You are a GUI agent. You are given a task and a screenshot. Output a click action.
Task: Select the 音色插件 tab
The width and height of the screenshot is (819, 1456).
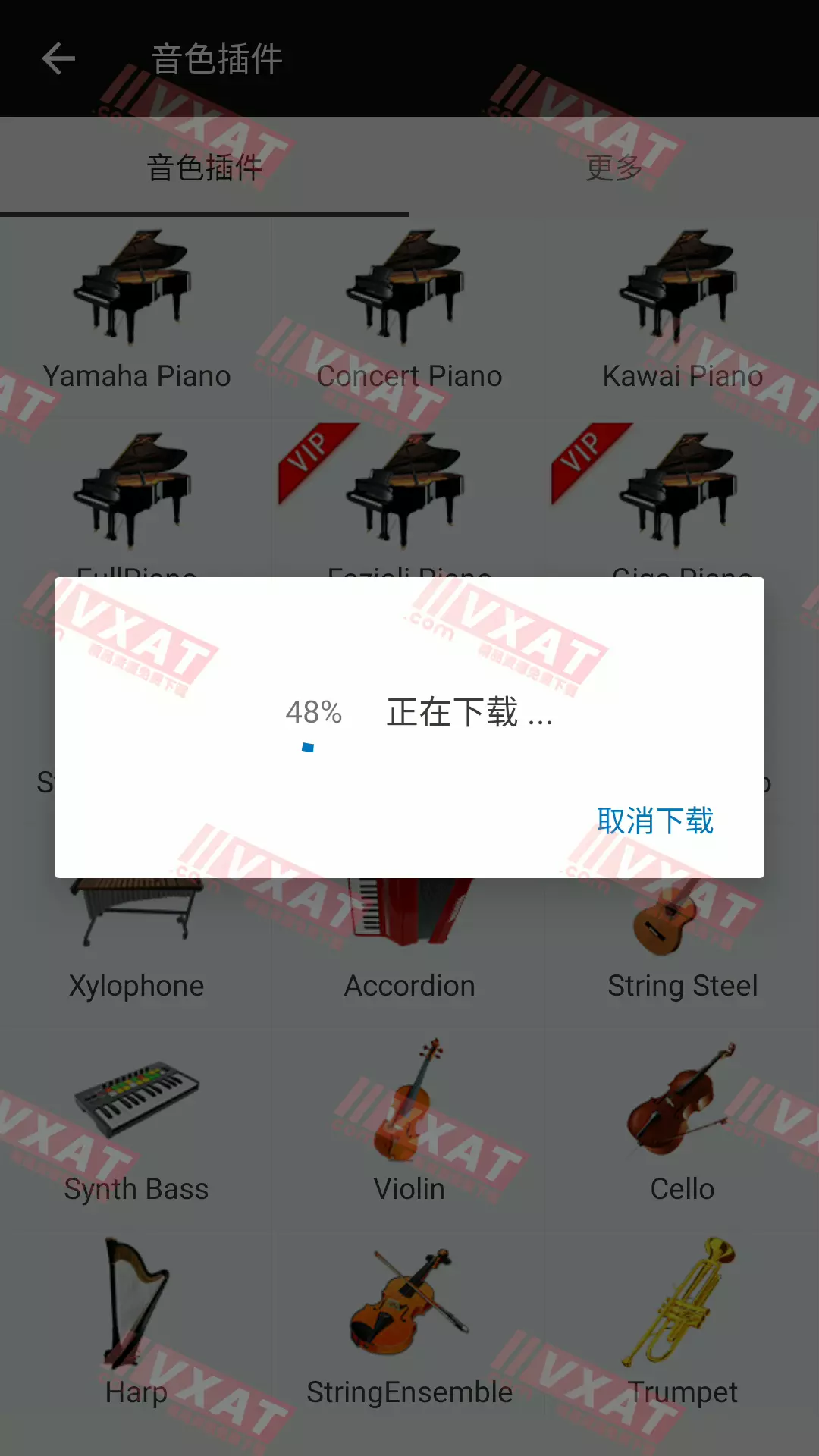[x=205, y=168]
